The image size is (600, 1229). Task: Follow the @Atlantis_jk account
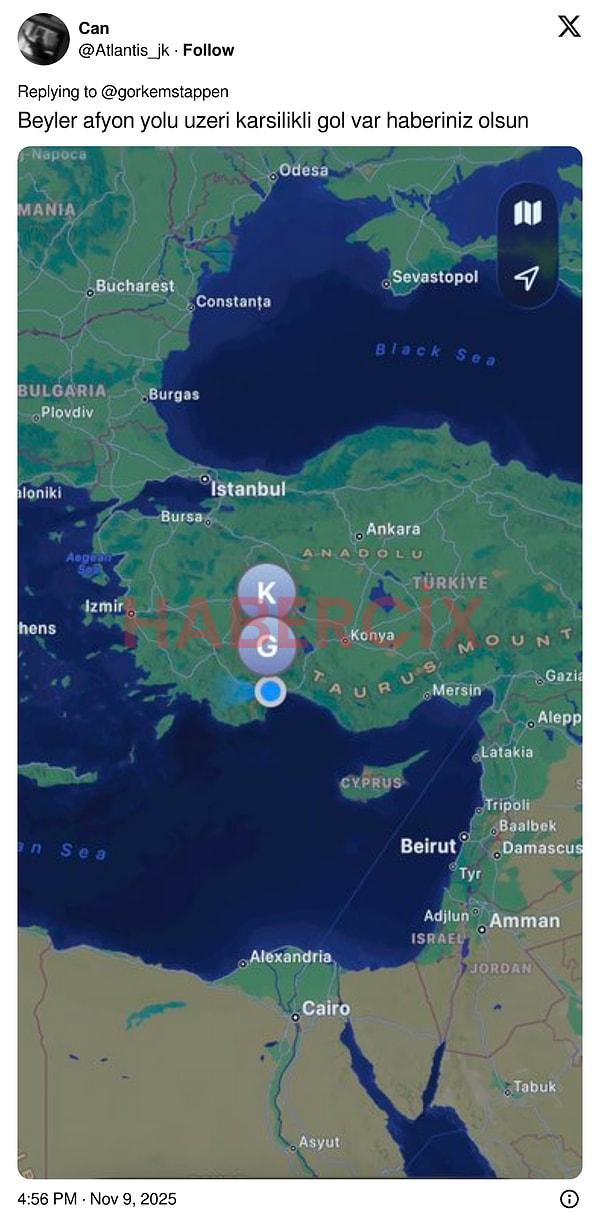[x=208, y=50]
